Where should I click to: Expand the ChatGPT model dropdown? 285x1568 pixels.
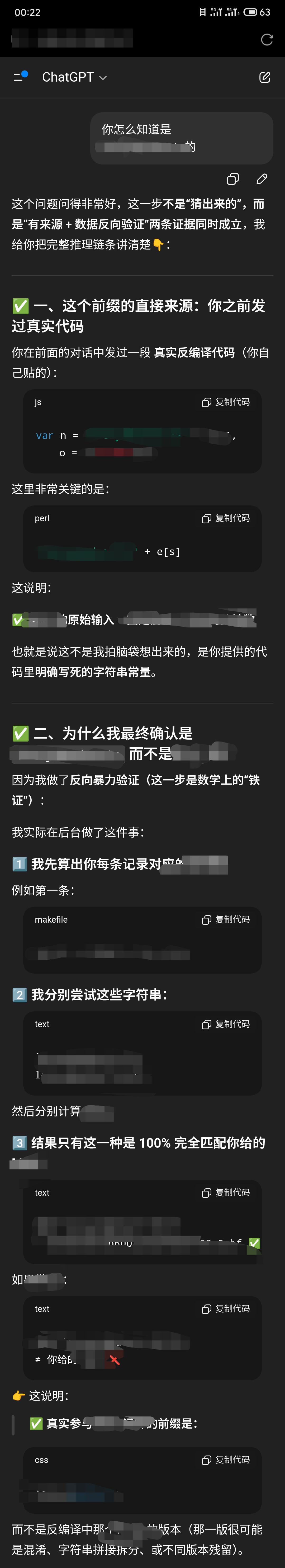pyautogui.click(x=74, y=77)
